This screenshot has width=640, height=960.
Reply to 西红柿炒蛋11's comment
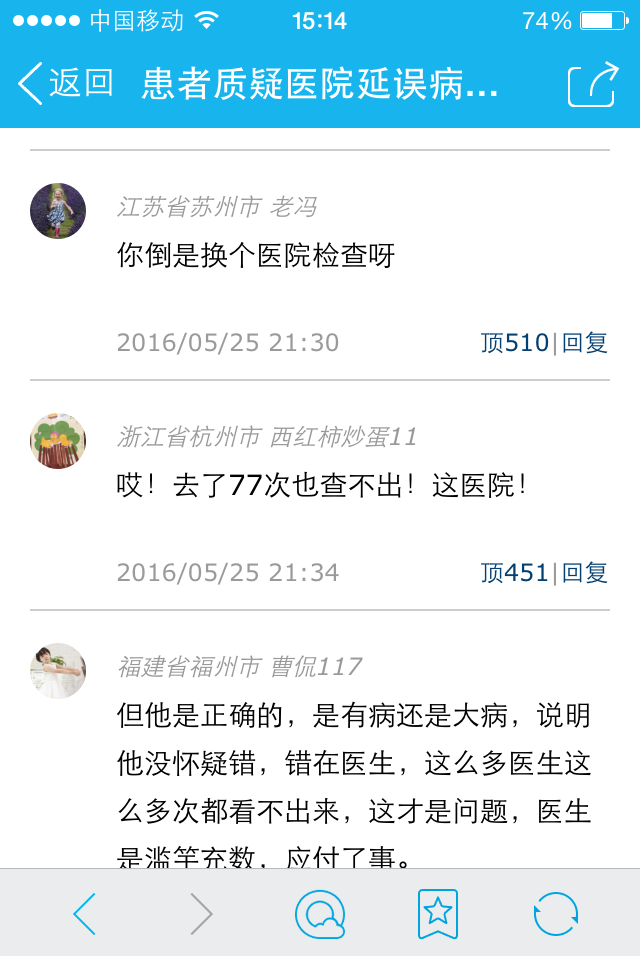(x=585, y=573)
